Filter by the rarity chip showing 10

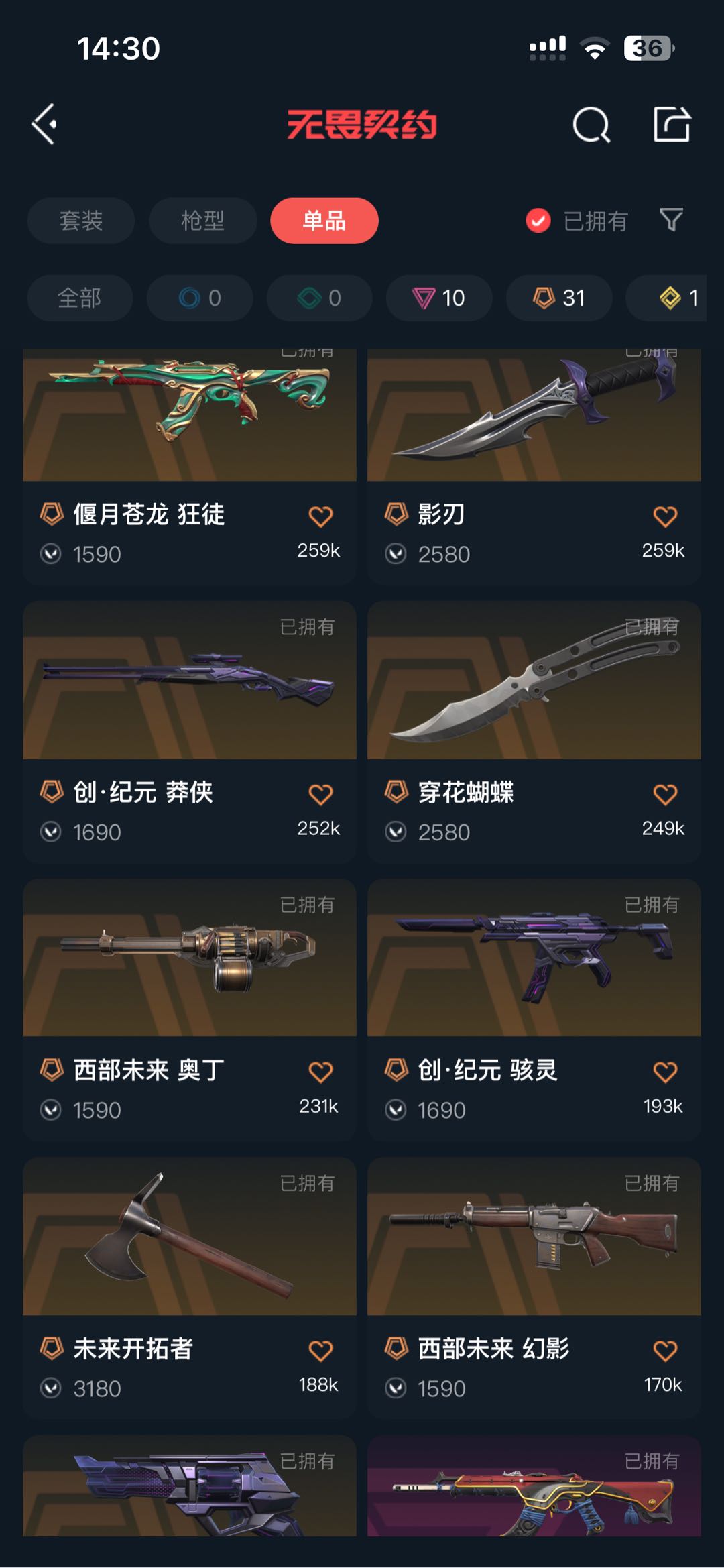439,298
